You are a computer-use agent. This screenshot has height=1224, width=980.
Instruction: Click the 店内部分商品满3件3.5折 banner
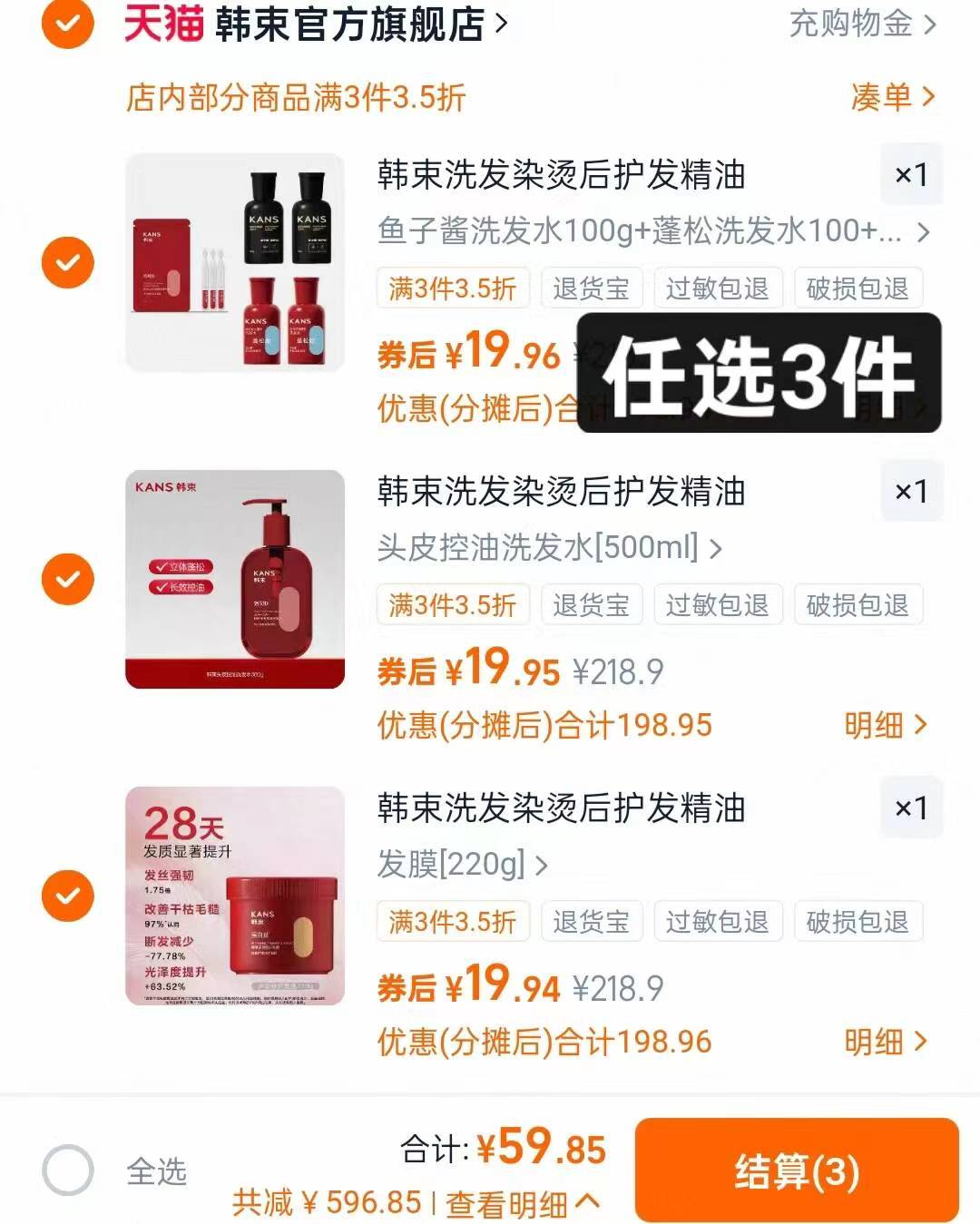(x=297, y=99)
